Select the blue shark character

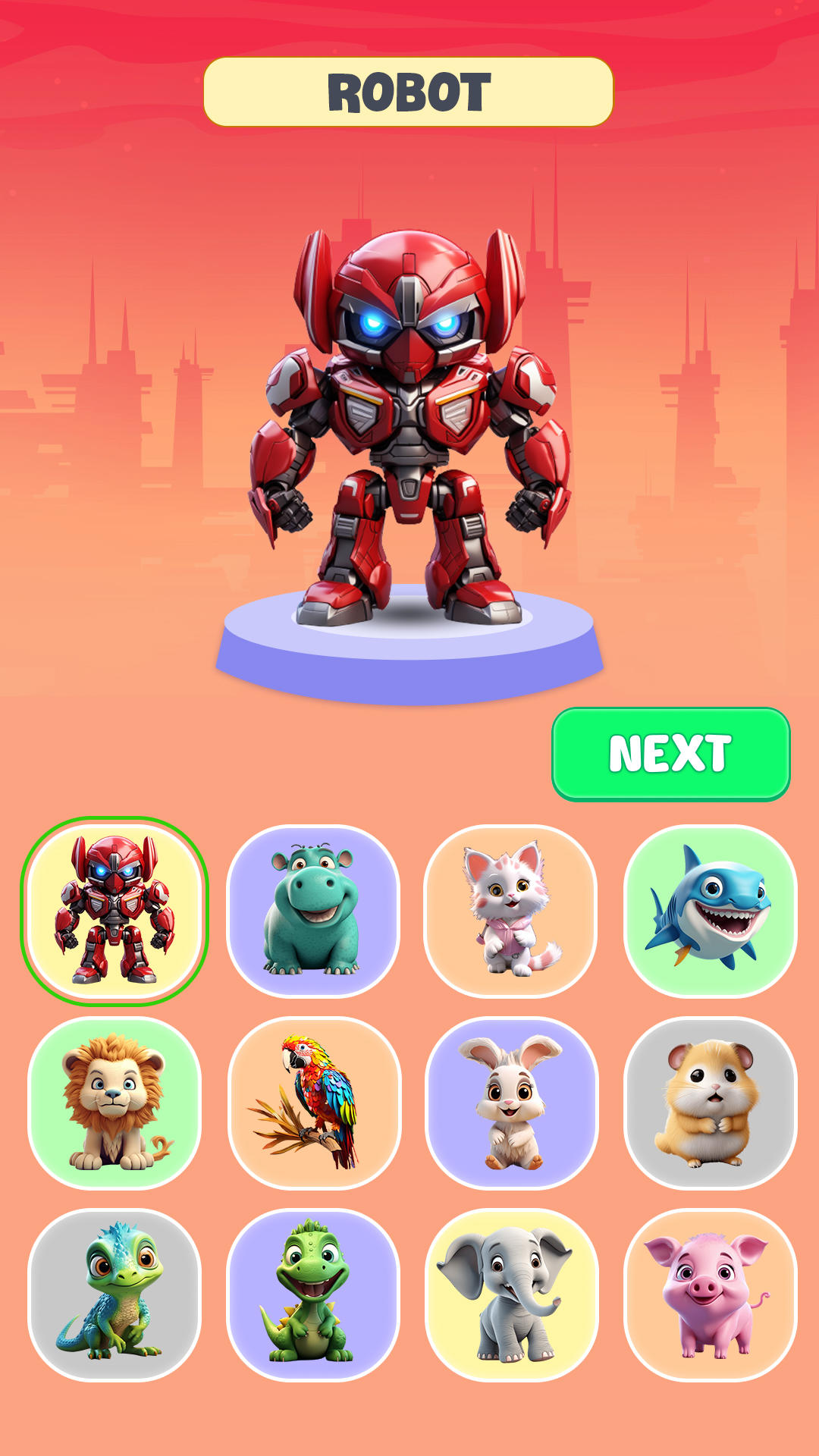click(710, 911)
